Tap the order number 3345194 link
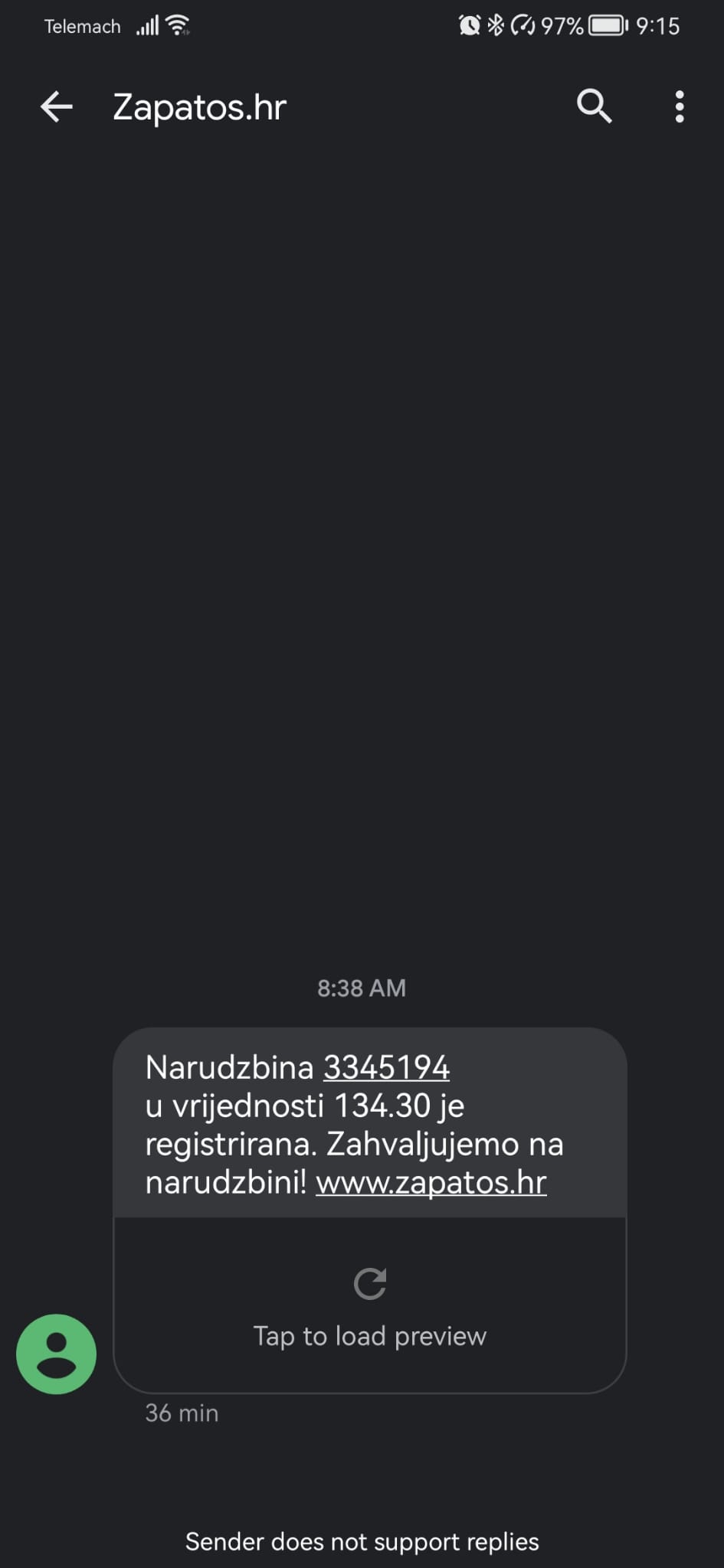 click(x=386, y=1067)
